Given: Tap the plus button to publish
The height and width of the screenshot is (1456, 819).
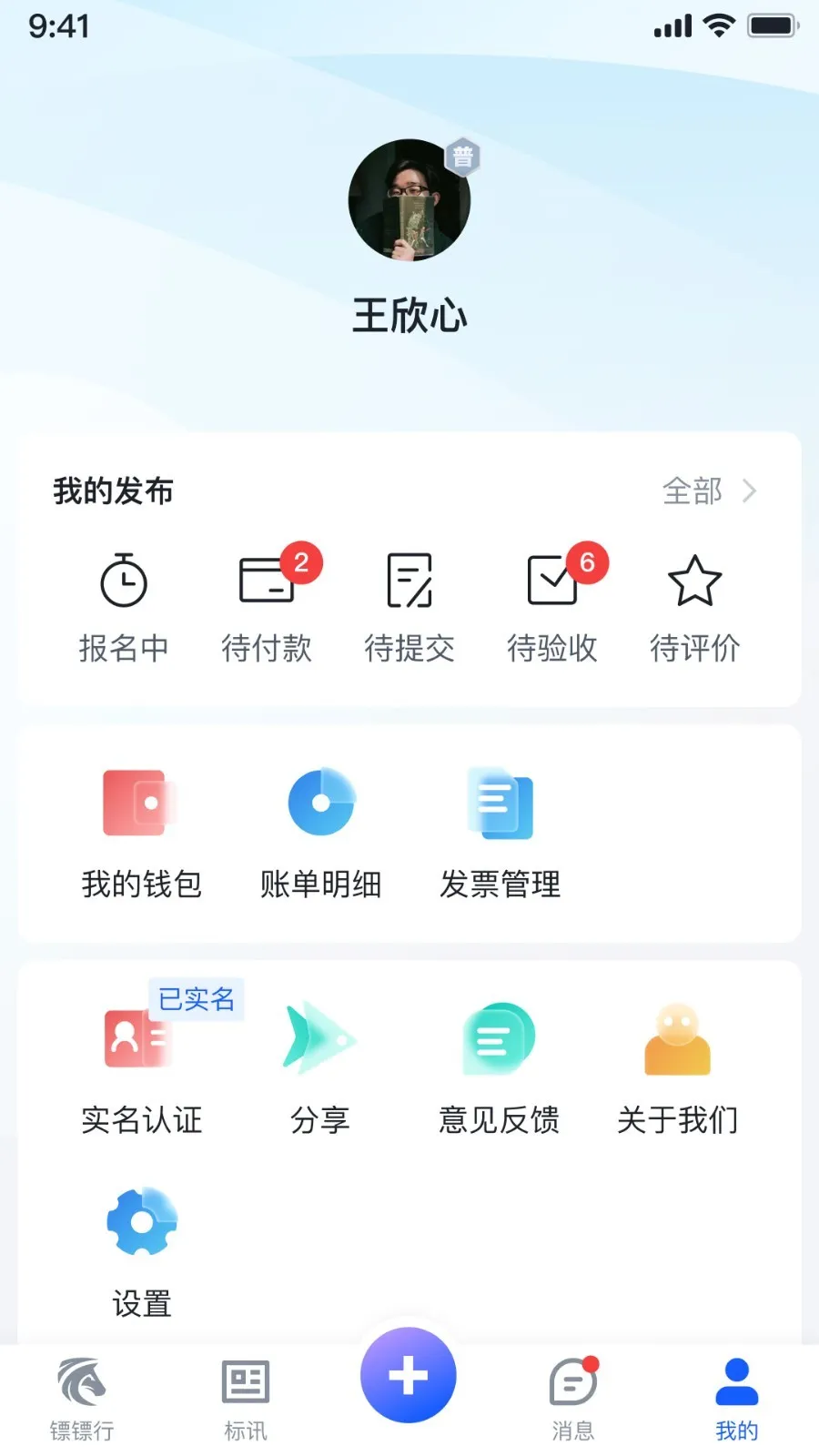Looking at the screenshot, I should tap(409, 1375).
